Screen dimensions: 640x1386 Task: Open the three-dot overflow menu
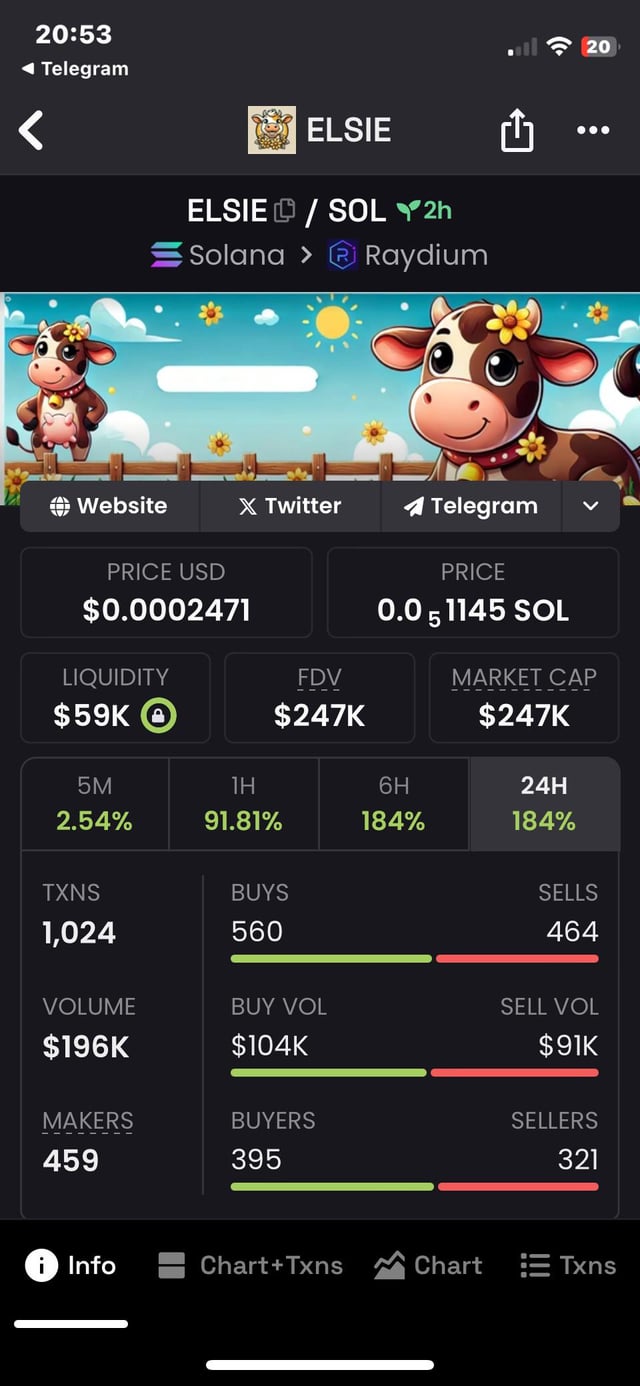(x=593, y=130)
